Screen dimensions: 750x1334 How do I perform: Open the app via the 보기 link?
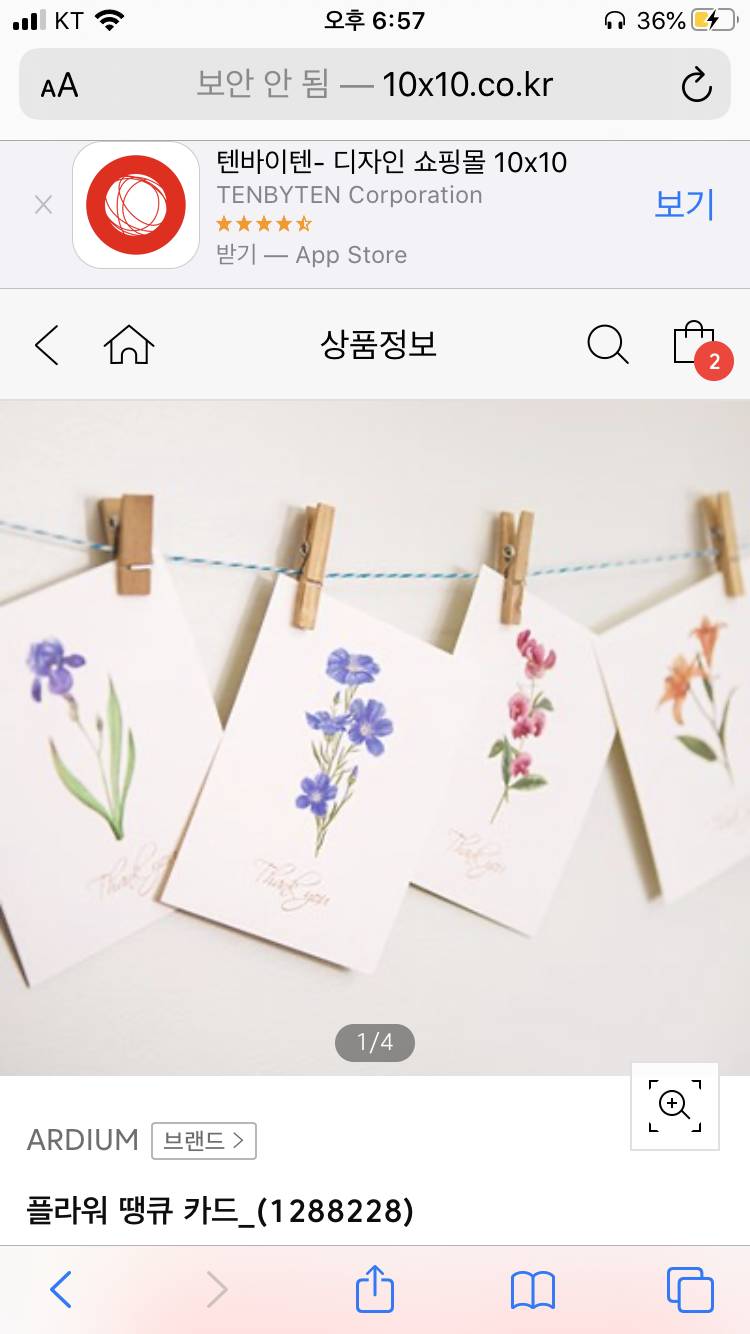(684, 204)
